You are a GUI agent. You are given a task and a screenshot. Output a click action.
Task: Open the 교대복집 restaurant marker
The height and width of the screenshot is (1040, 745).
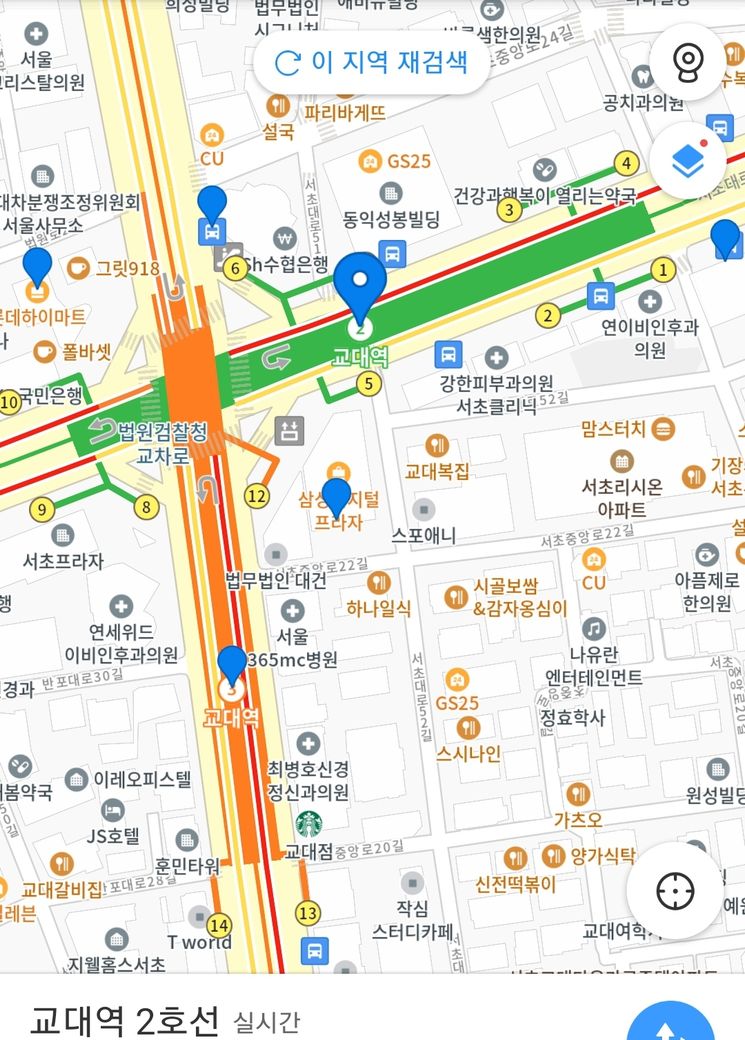click(436, 446)
